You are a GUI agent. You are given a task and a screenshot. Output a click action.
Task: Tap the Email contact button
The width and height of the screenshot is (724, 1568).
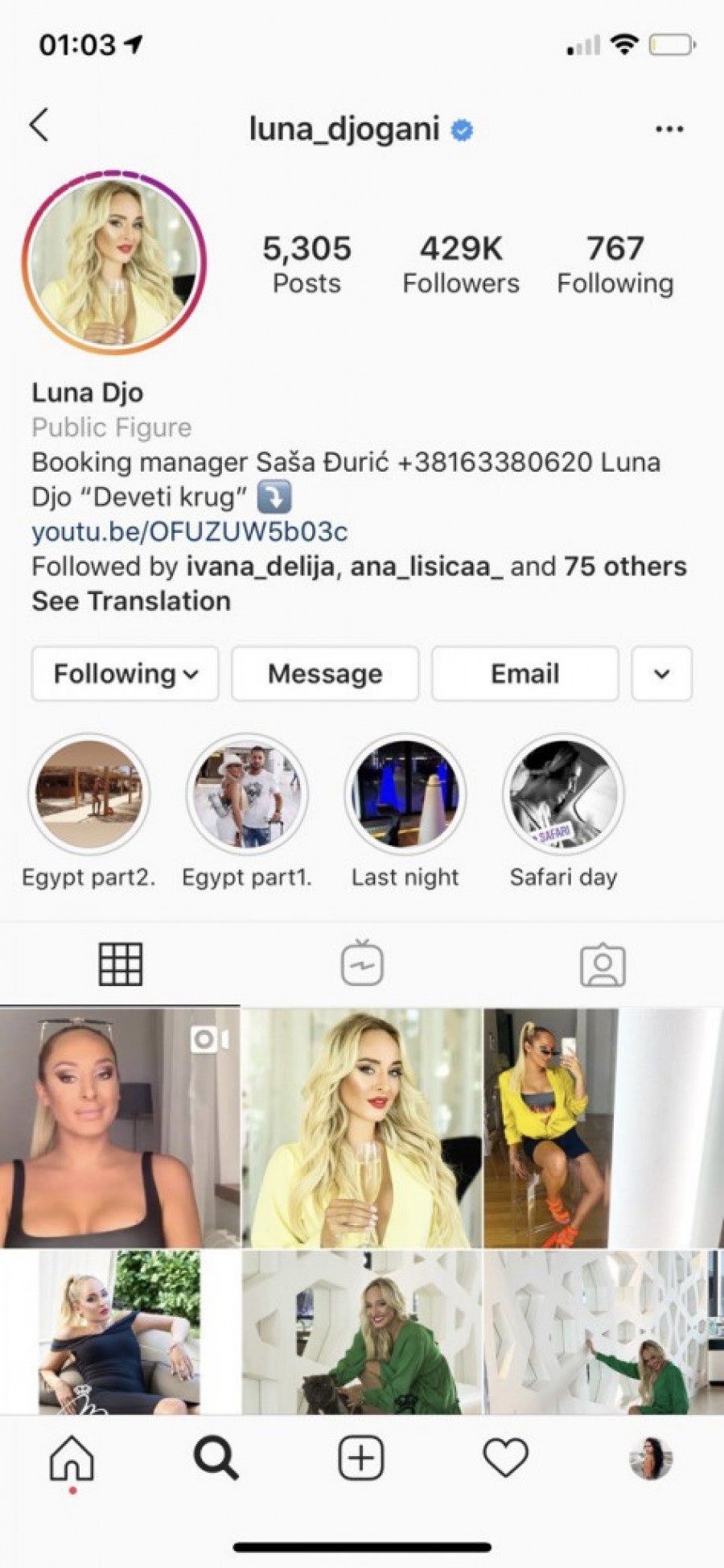pos(524,674)
